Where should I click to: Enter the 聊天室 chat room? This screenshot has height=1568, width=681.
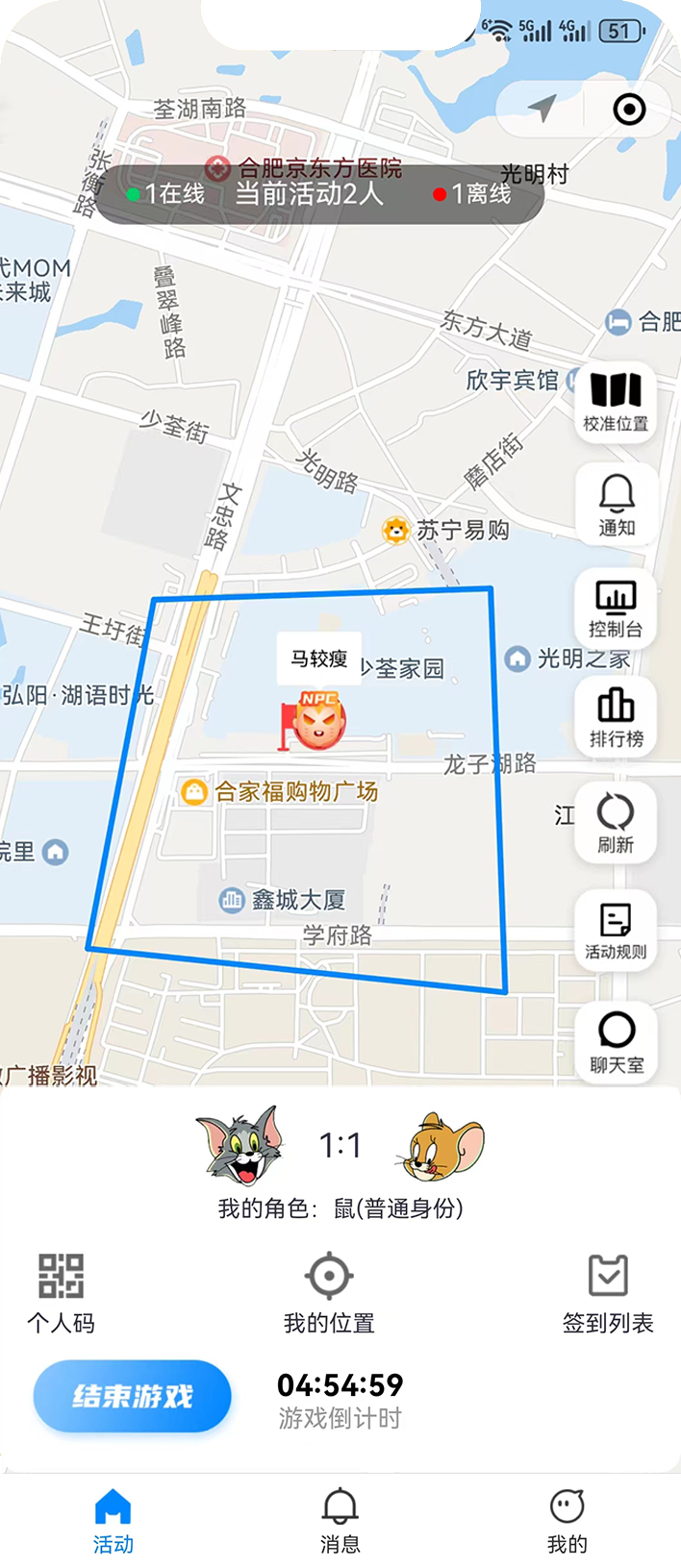point(616,1042)
